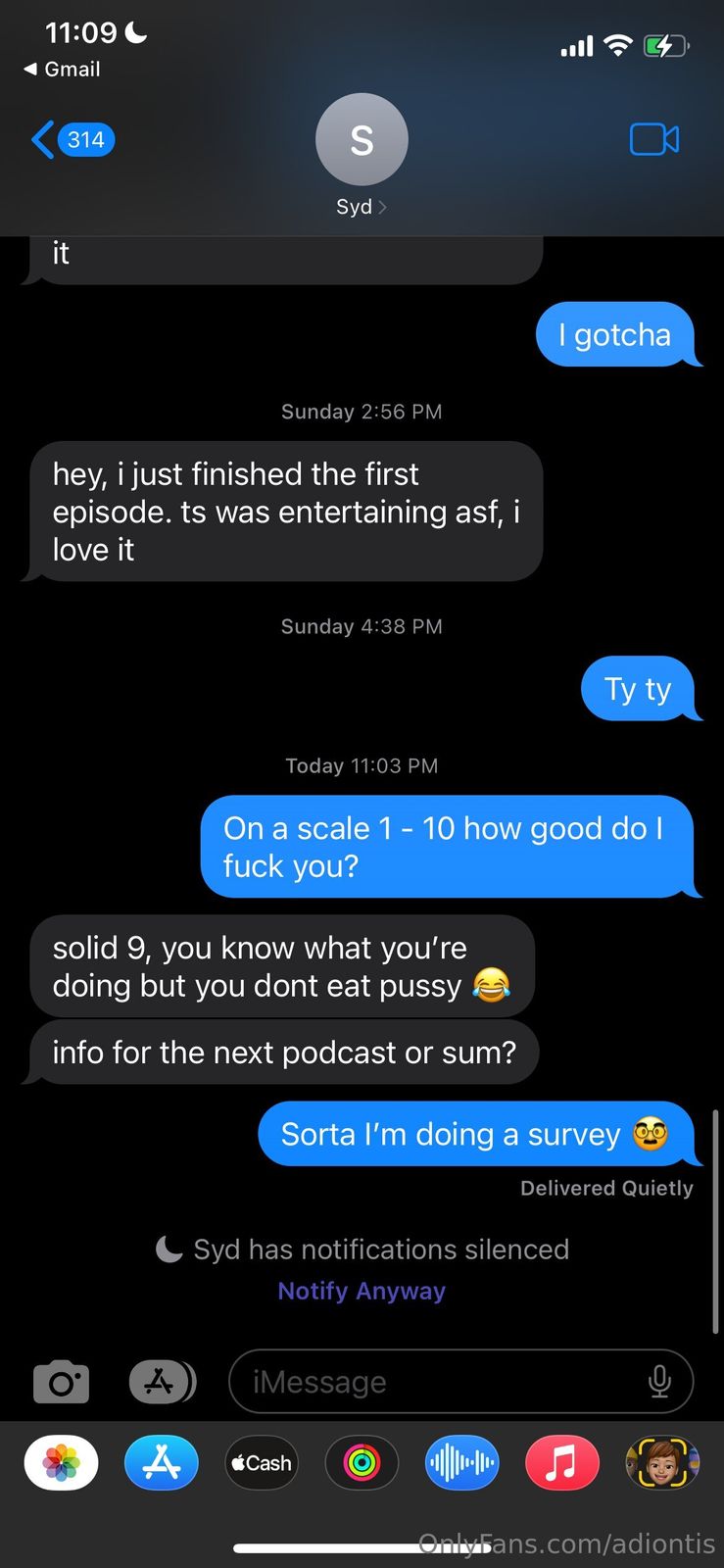This screenshot has width=724, height=1568.
Task: Open the Photos iMessage app
Action: [62, 1463]
